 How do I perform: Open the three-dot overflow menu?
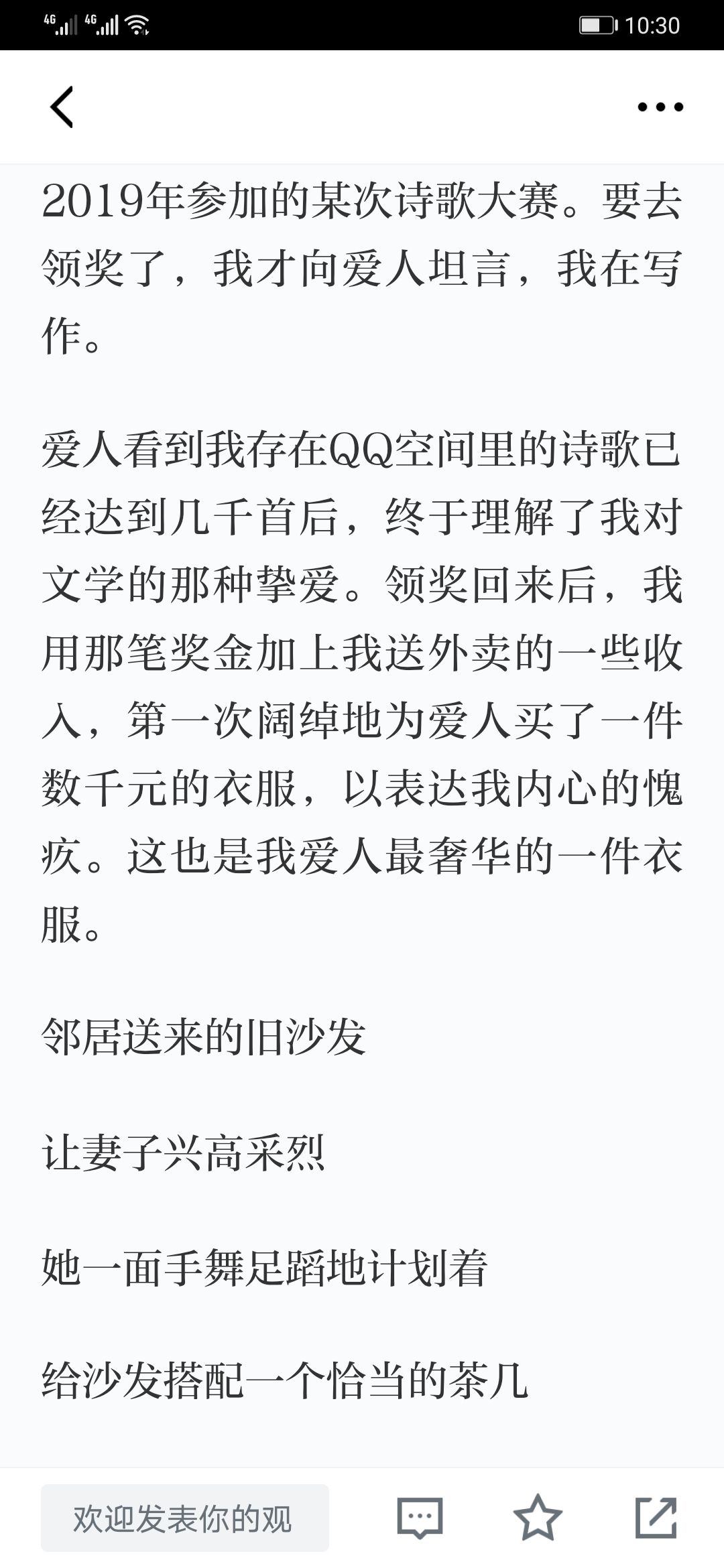pyautogui.click(x=660, y=107)
